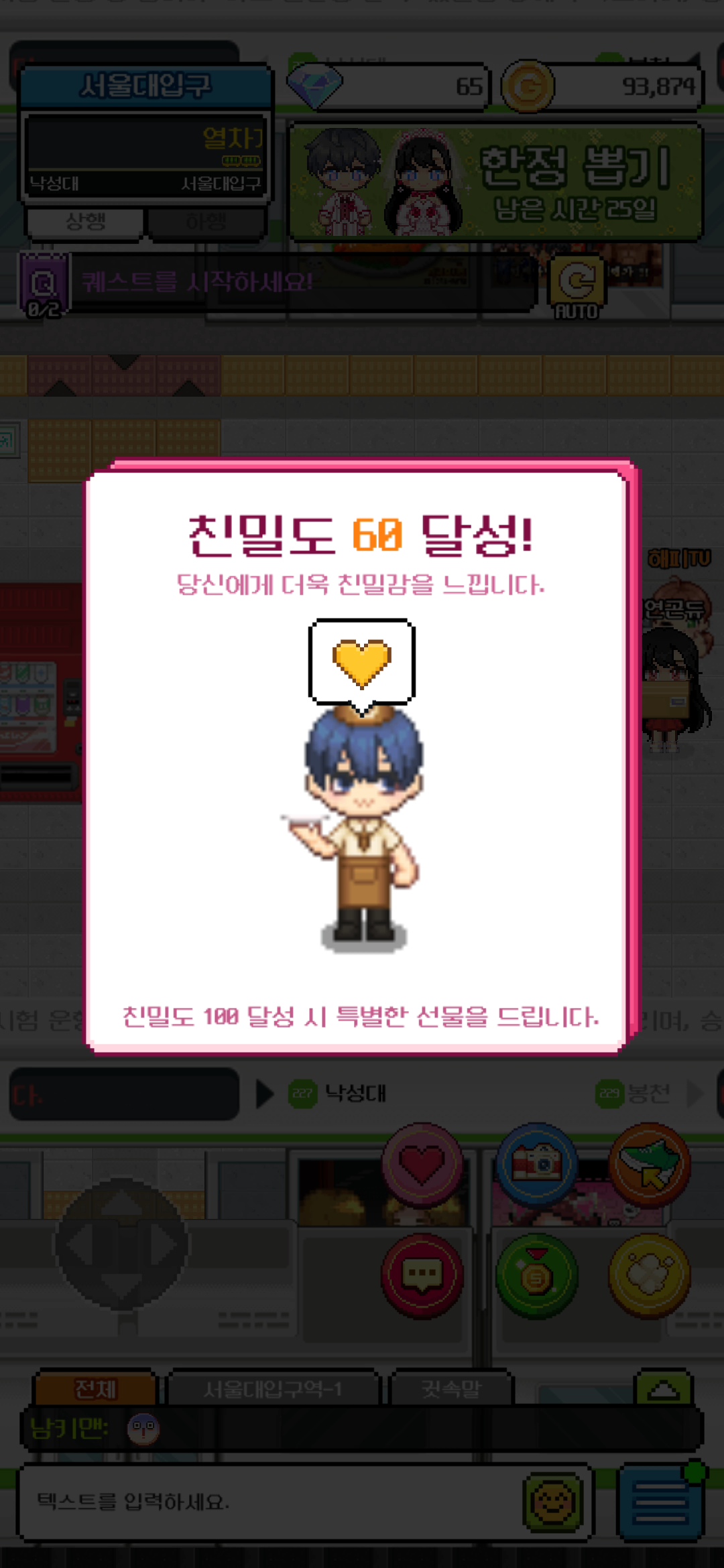Tap the yellow clover button
This screenshot has width=724, height=1568.
pyautogui.click(x=650, y=1275)
